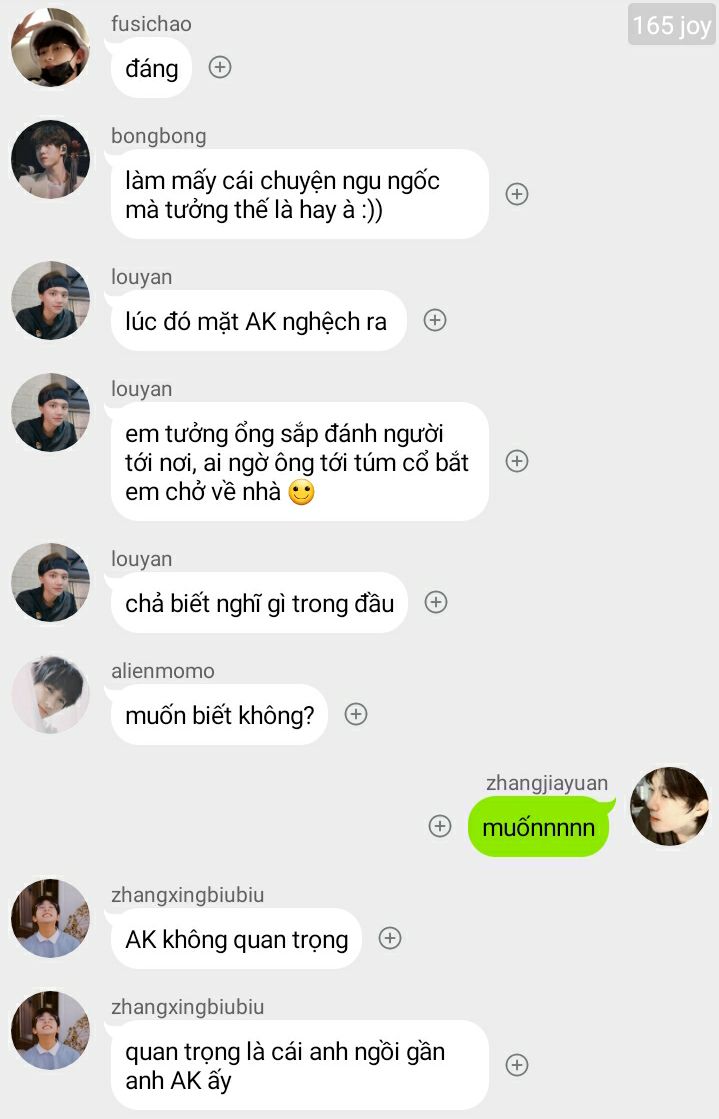
Task: Tap the plus icon beside the green "muốnnnnn" bubble
Action: coord(440,826)
